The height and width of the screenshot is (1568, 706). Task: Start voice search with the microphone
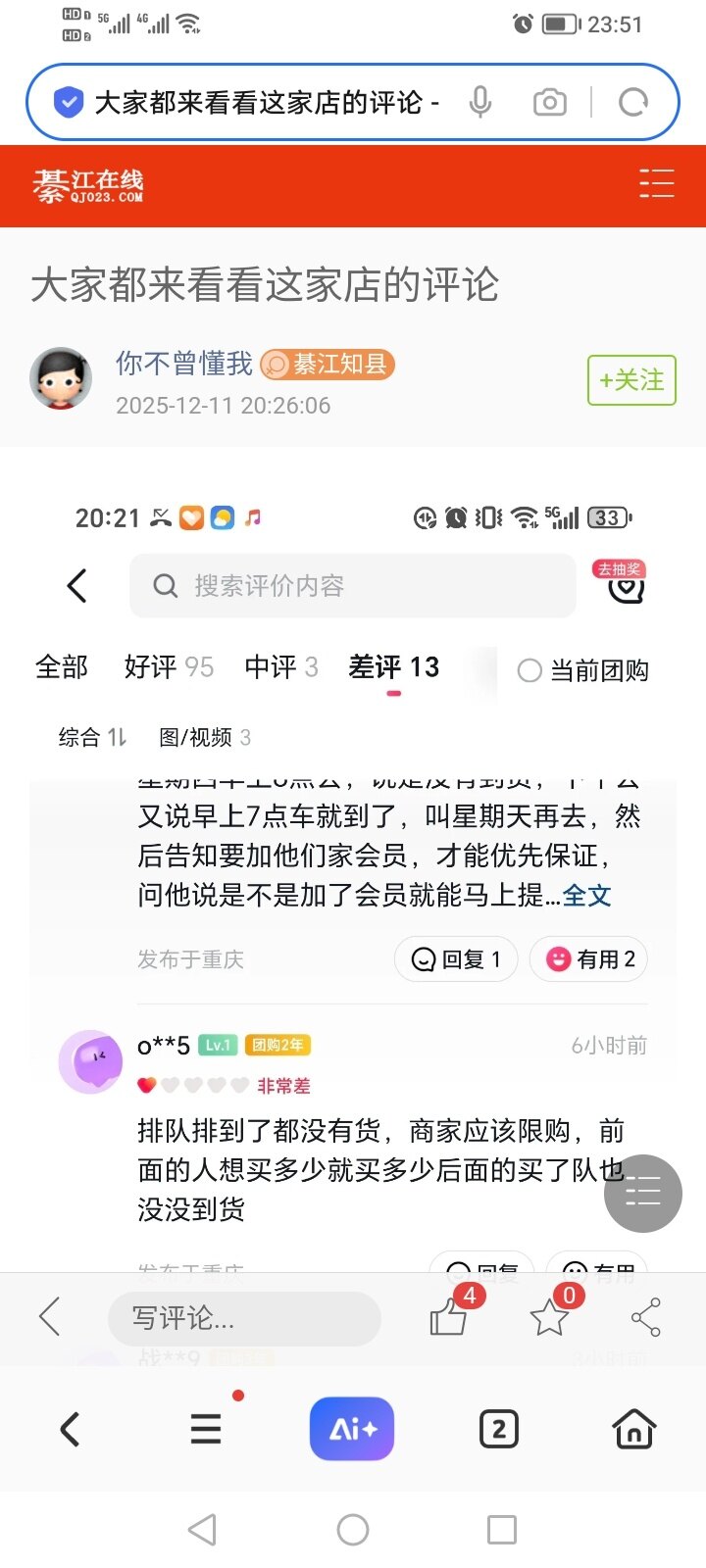pos(479,102)
